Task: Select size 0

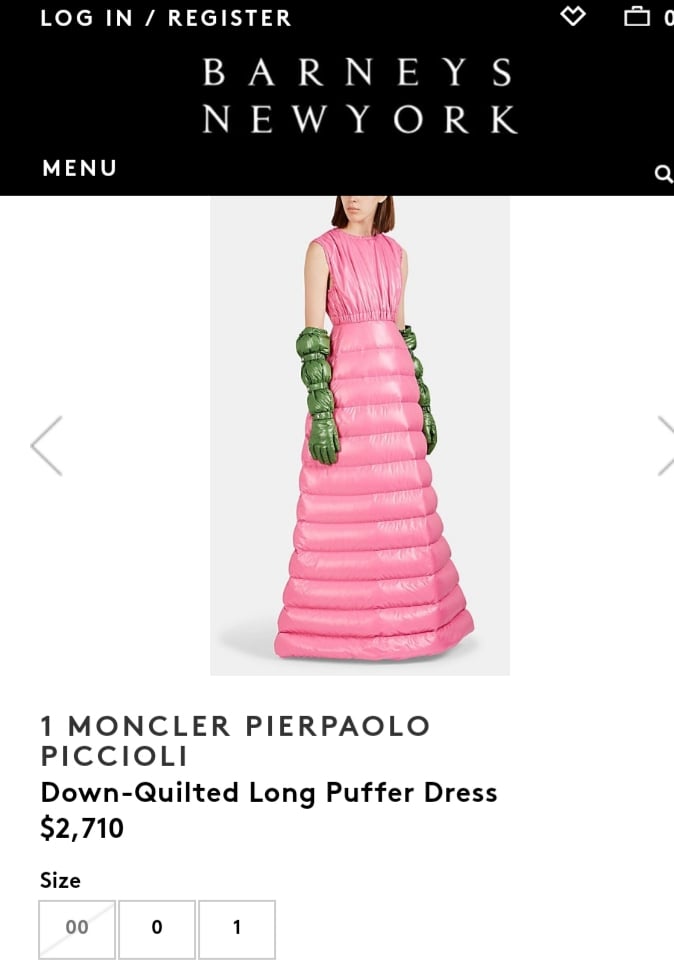Action: tap(157, 928)
